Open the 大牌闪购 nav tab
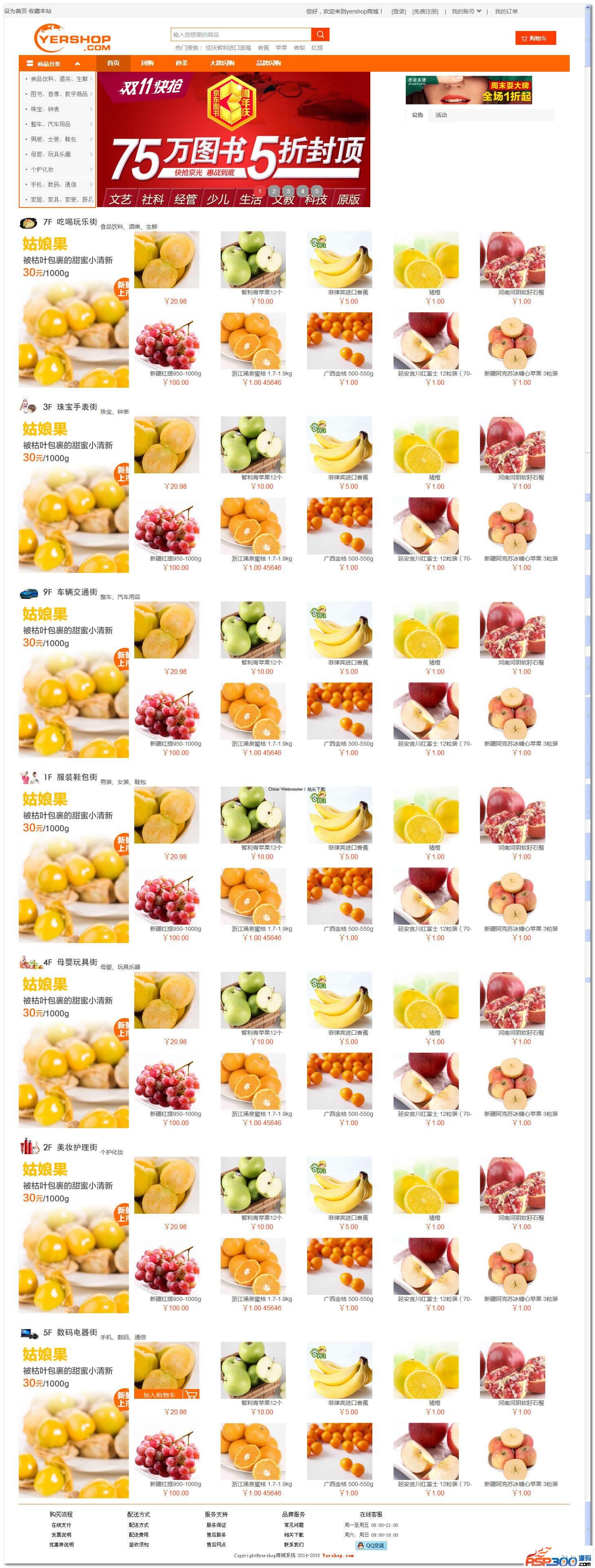Image resolution: width=595 pixels, height=1568 pixels. point(222,63)
